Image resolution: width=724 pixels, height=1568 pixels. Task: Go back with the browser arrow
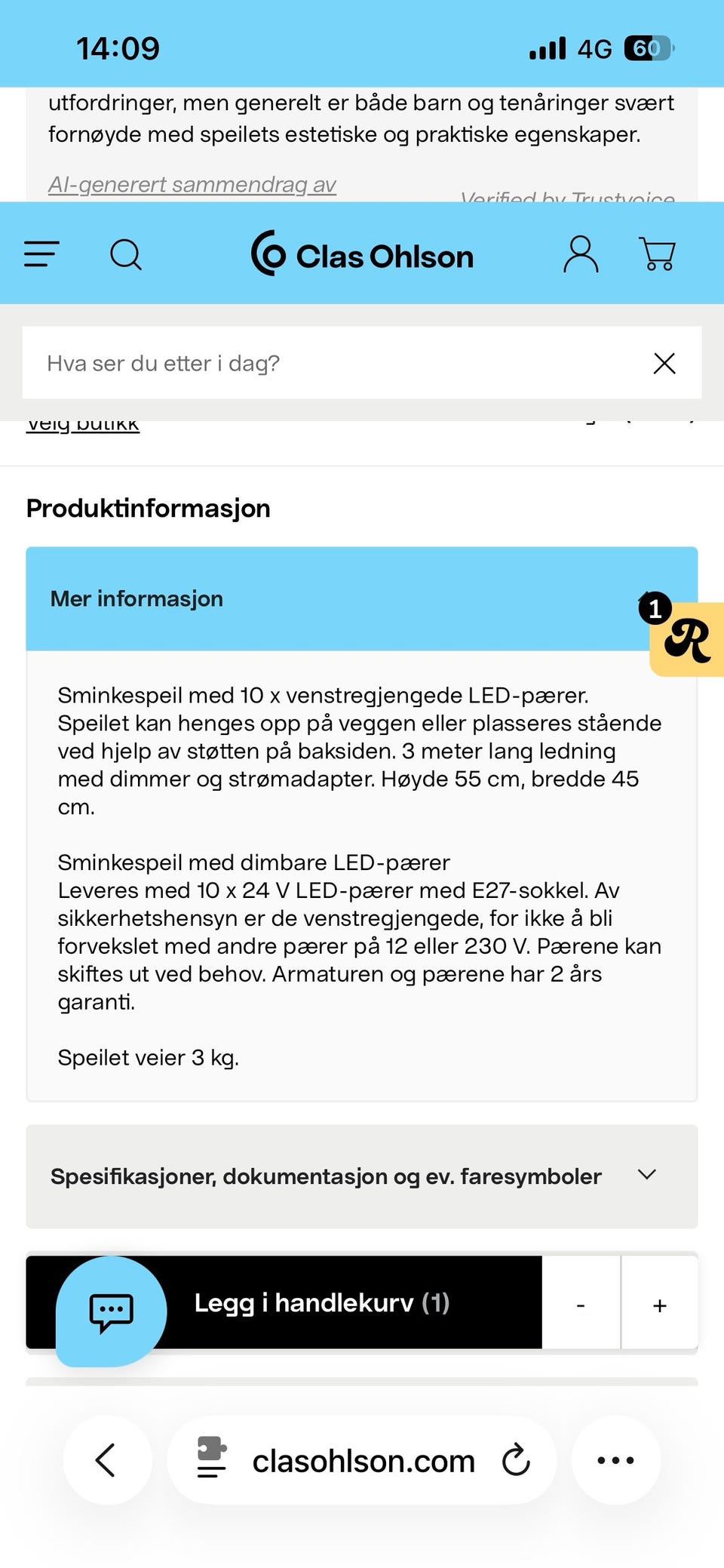107,1459
